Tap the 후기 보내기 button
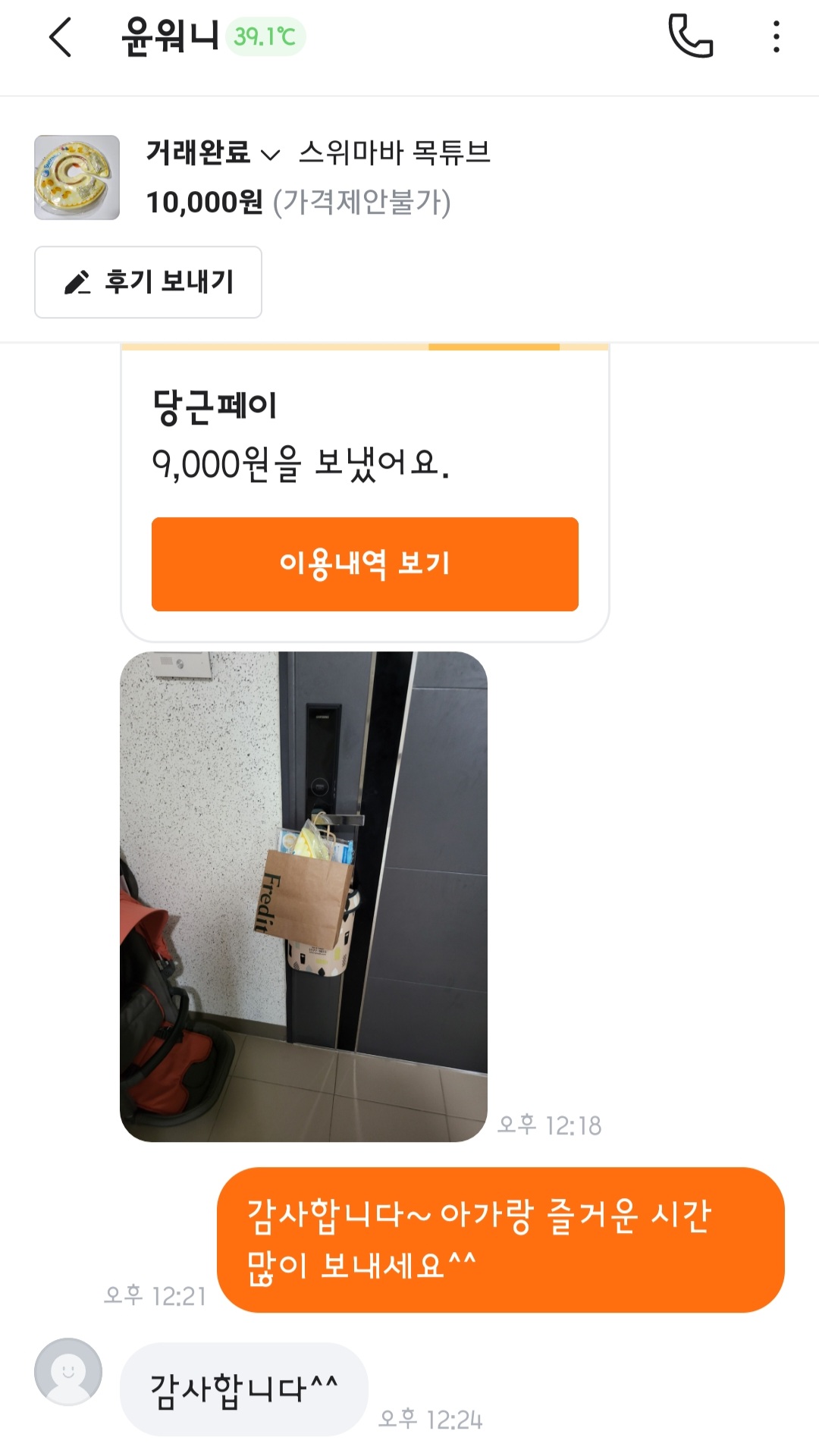The image size is (819, 1456). point(149,282)
